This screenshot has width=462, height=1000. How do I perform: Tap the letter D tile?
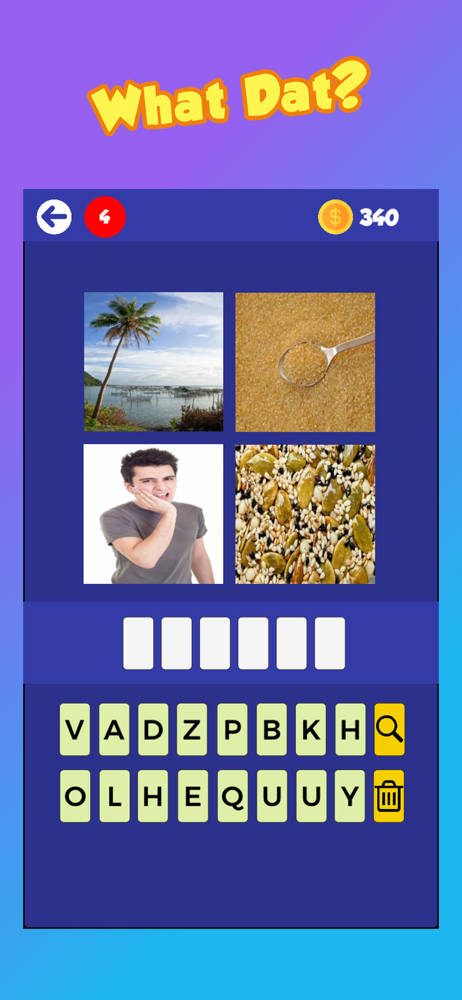(x=153, y=730)
